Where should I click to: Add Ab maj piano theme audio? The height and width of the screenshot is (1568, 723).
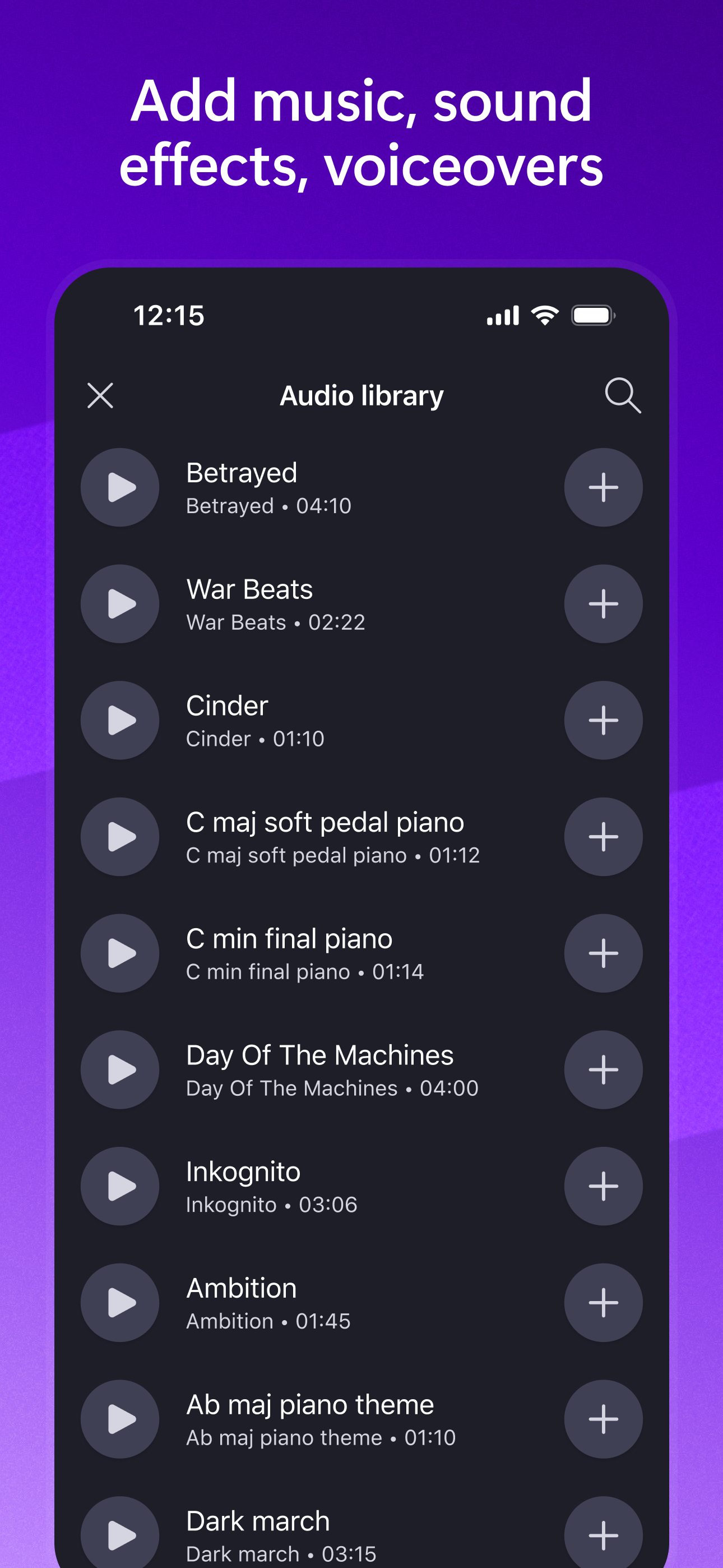click(603, 1419)
